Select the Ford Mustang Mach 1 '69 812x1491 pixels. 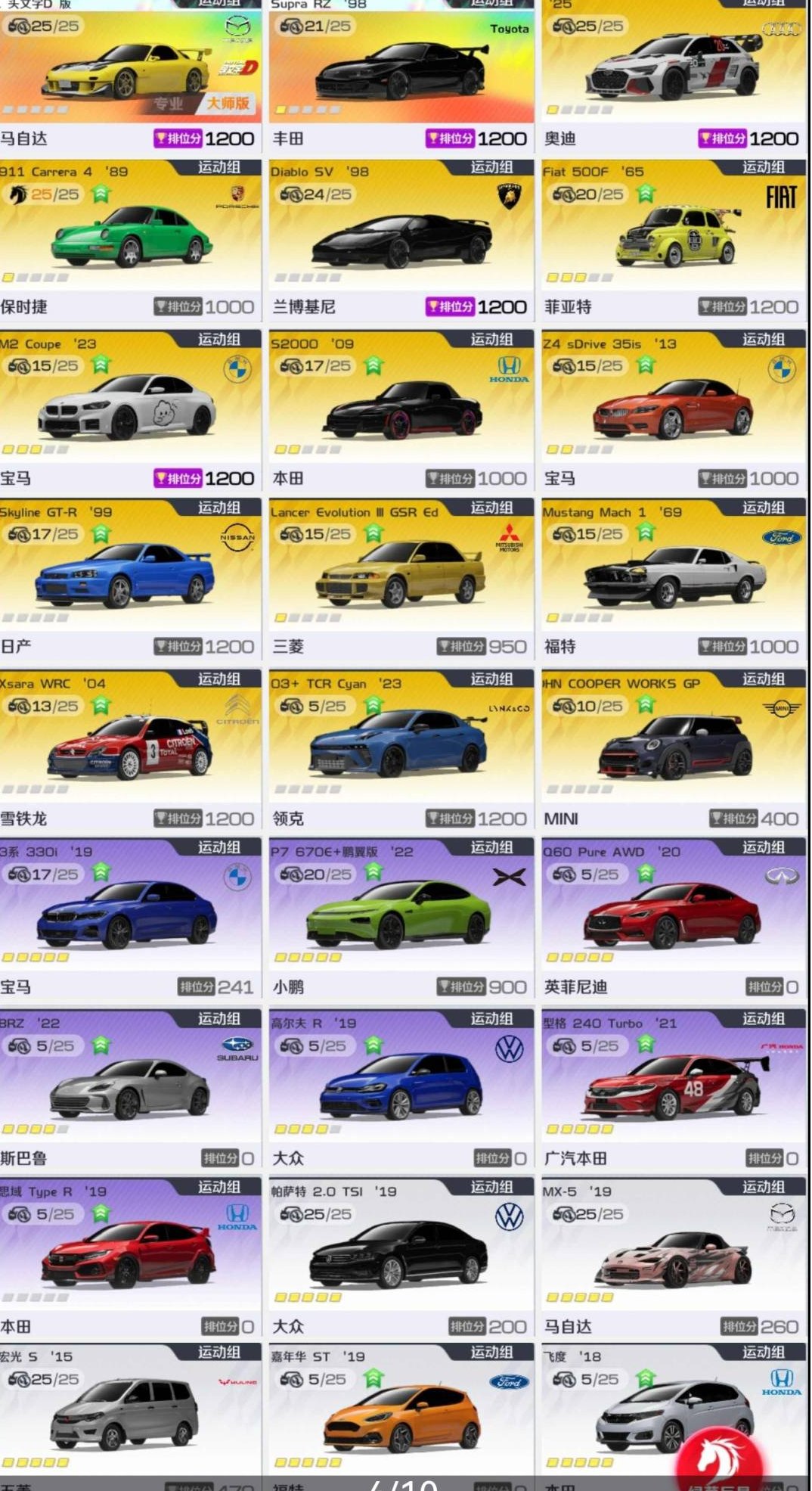[x=674, y=580]
